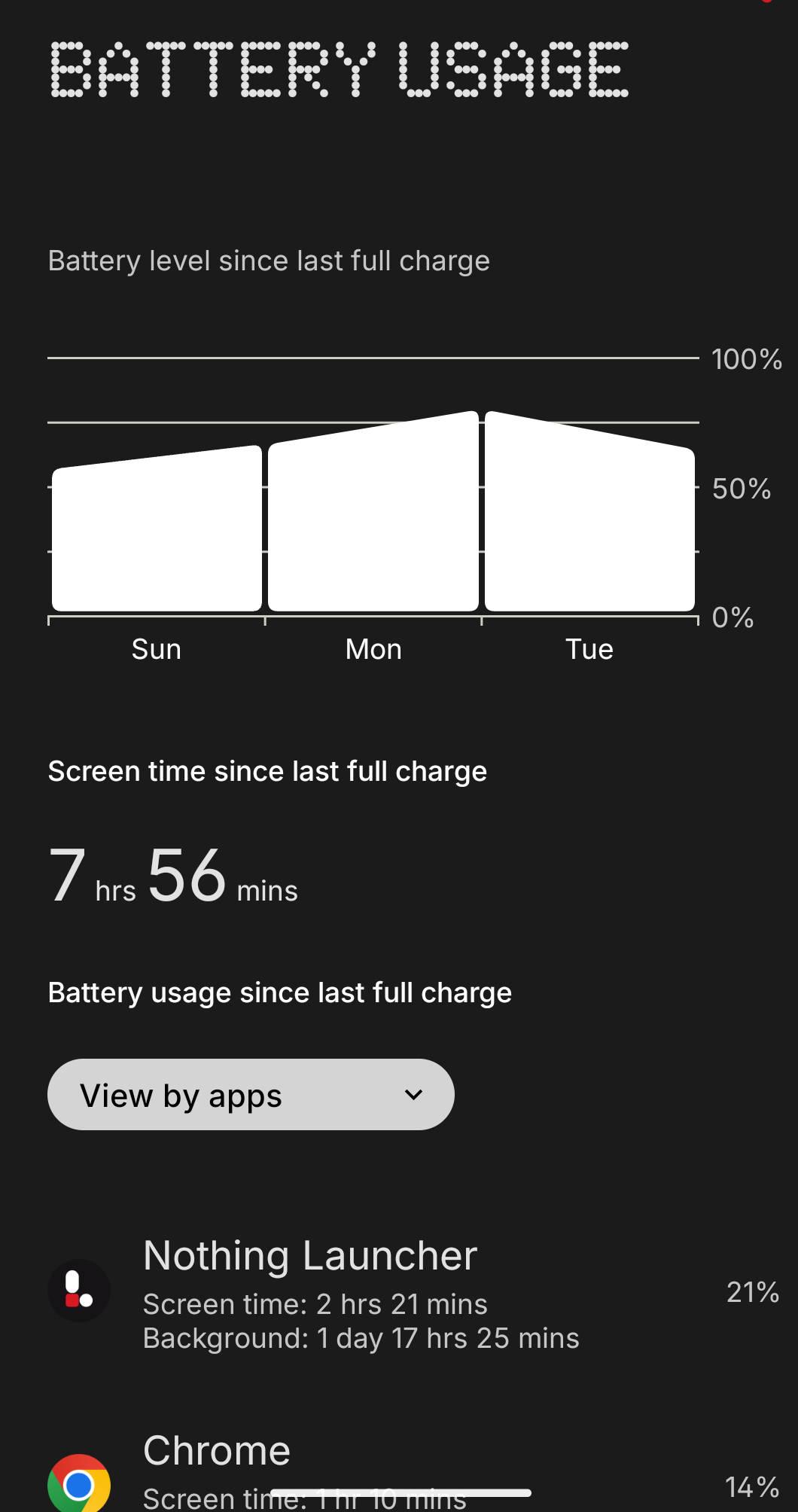Click the "Tue" day label
The width and height of the screenshot is (798, 1512).
589,648
